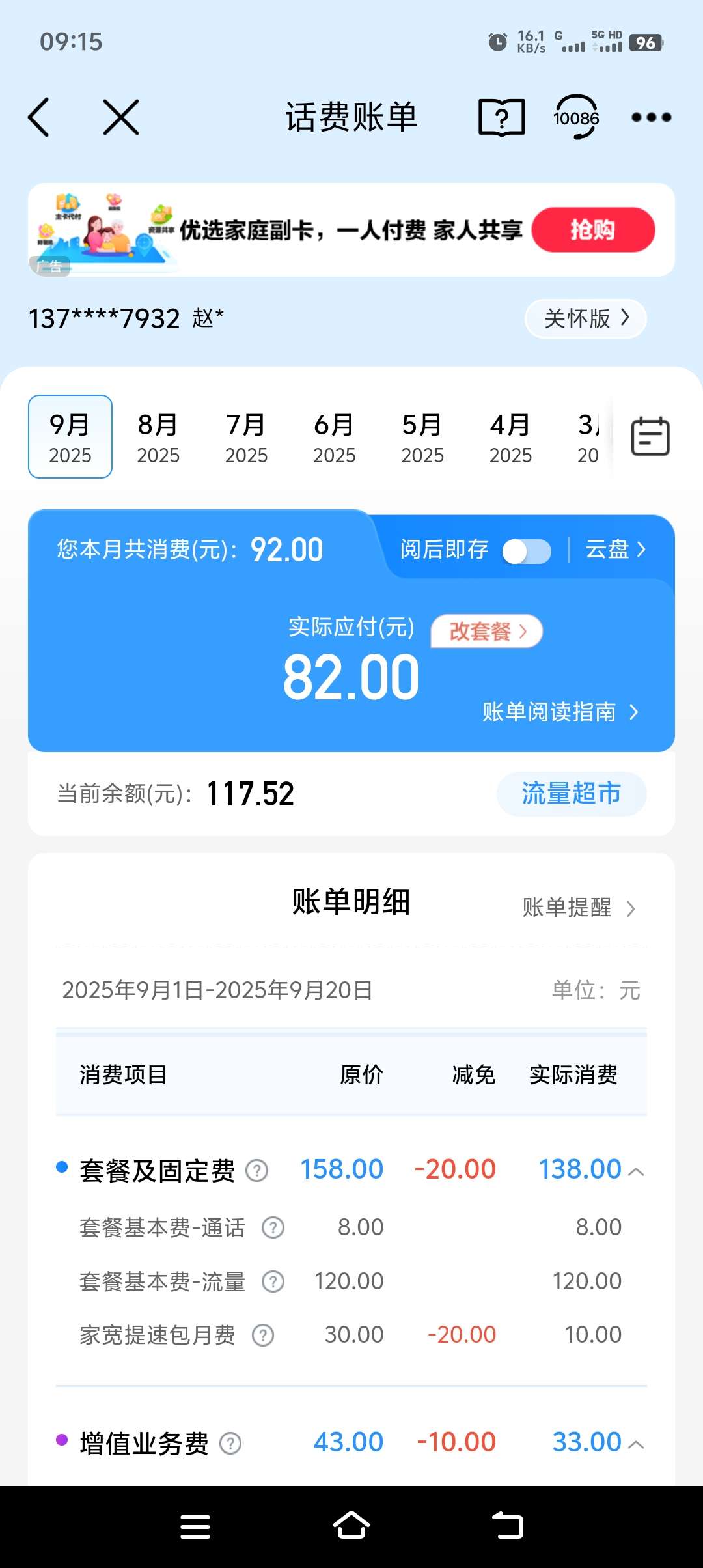Select the 8月 2025 bill tab

[x=158, y=437]
